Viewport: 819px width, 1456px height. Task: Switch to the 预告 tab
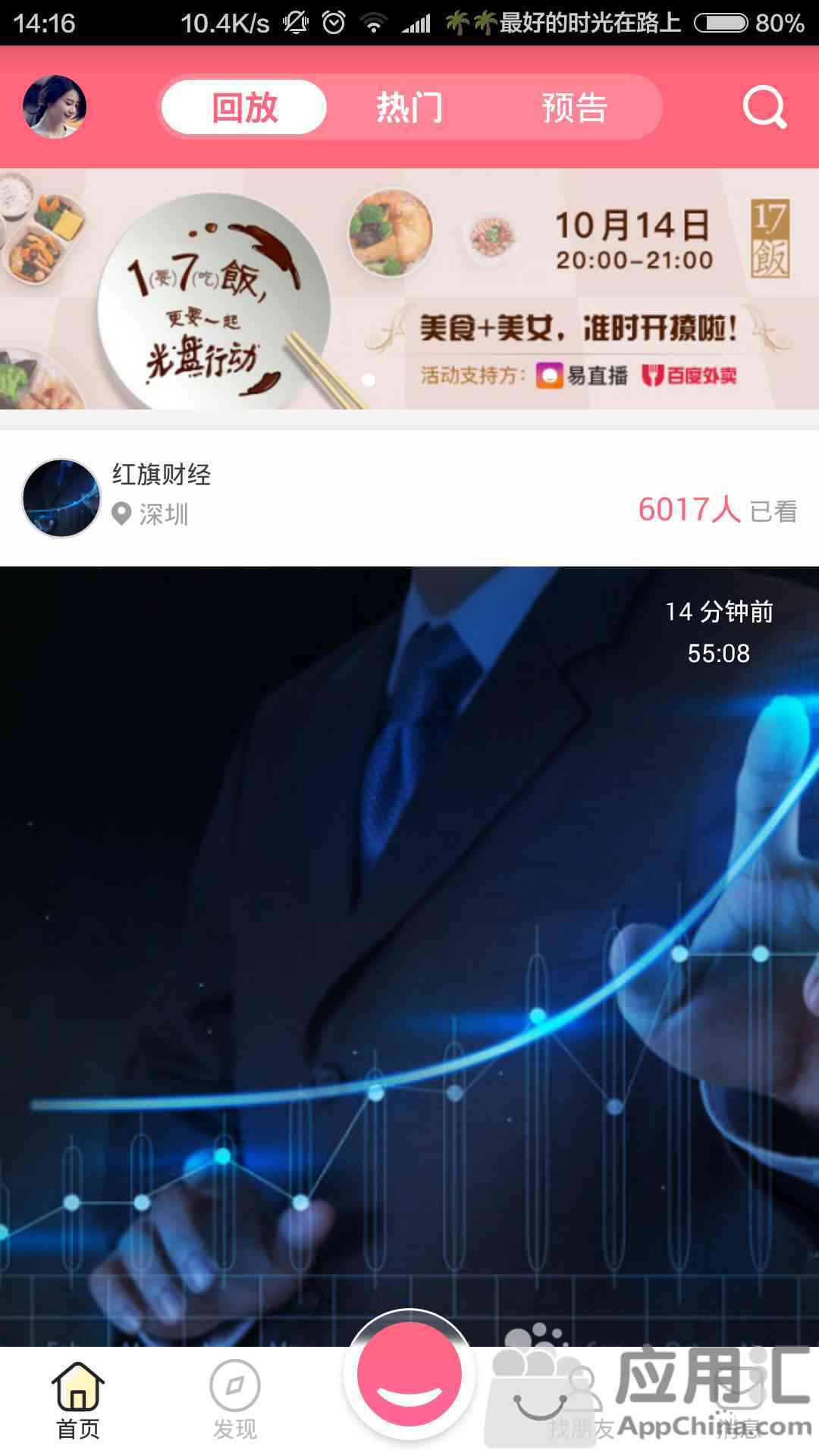pyautogui.click(x=575, y=108)
